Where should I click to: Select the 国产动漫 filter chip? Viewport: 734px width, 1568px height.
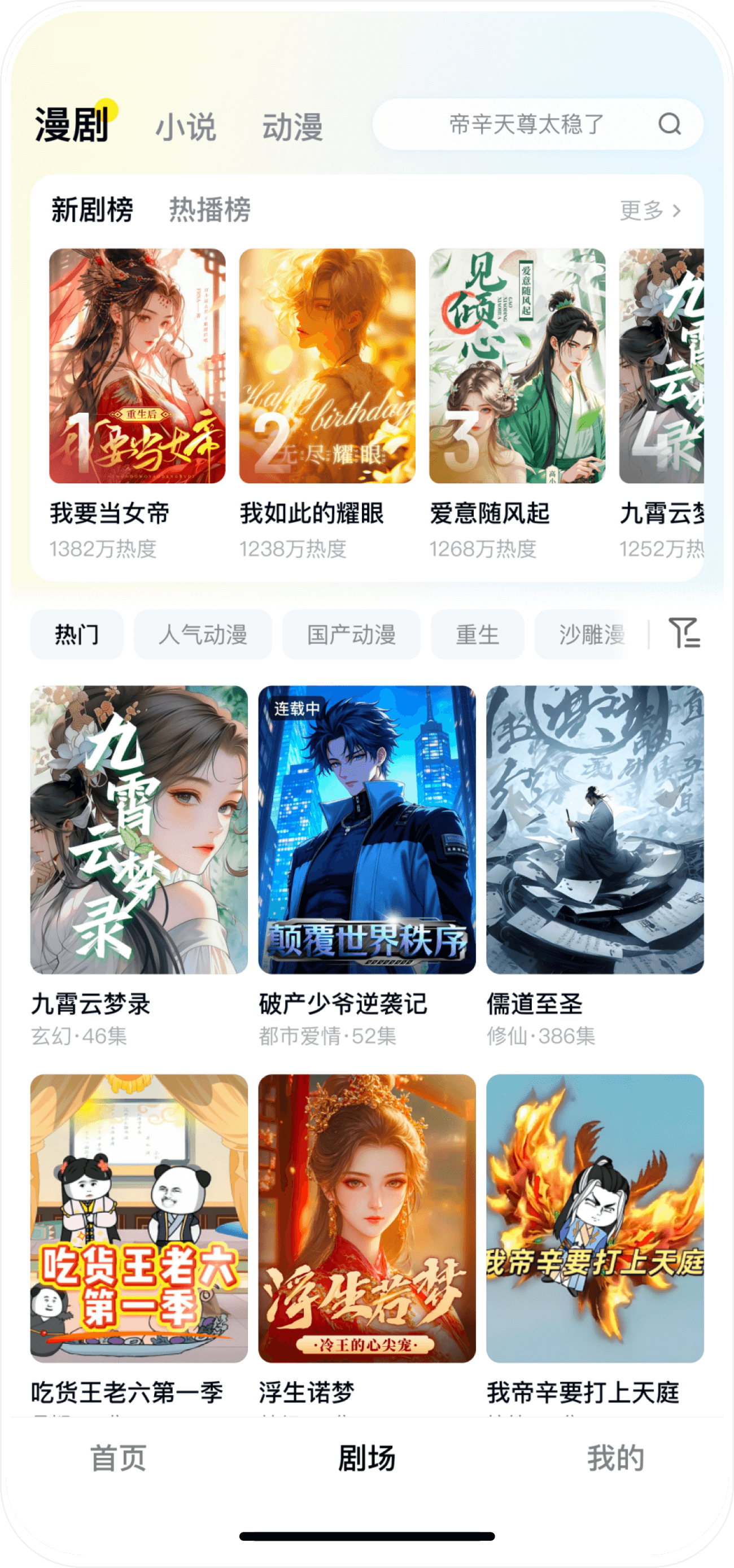coord(351,635)
